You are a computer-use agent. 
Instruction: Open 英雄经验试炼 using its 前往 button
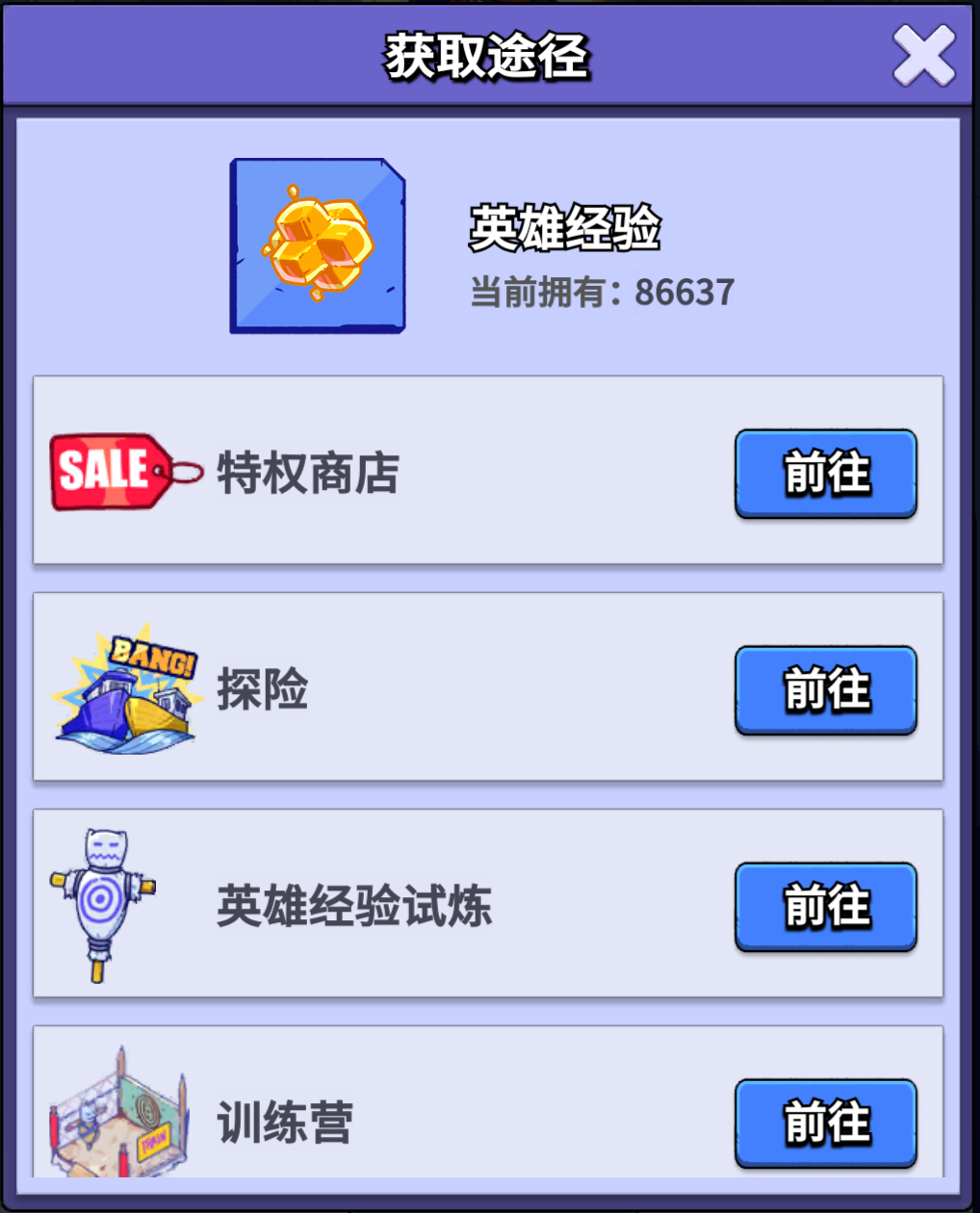(825, 907)
